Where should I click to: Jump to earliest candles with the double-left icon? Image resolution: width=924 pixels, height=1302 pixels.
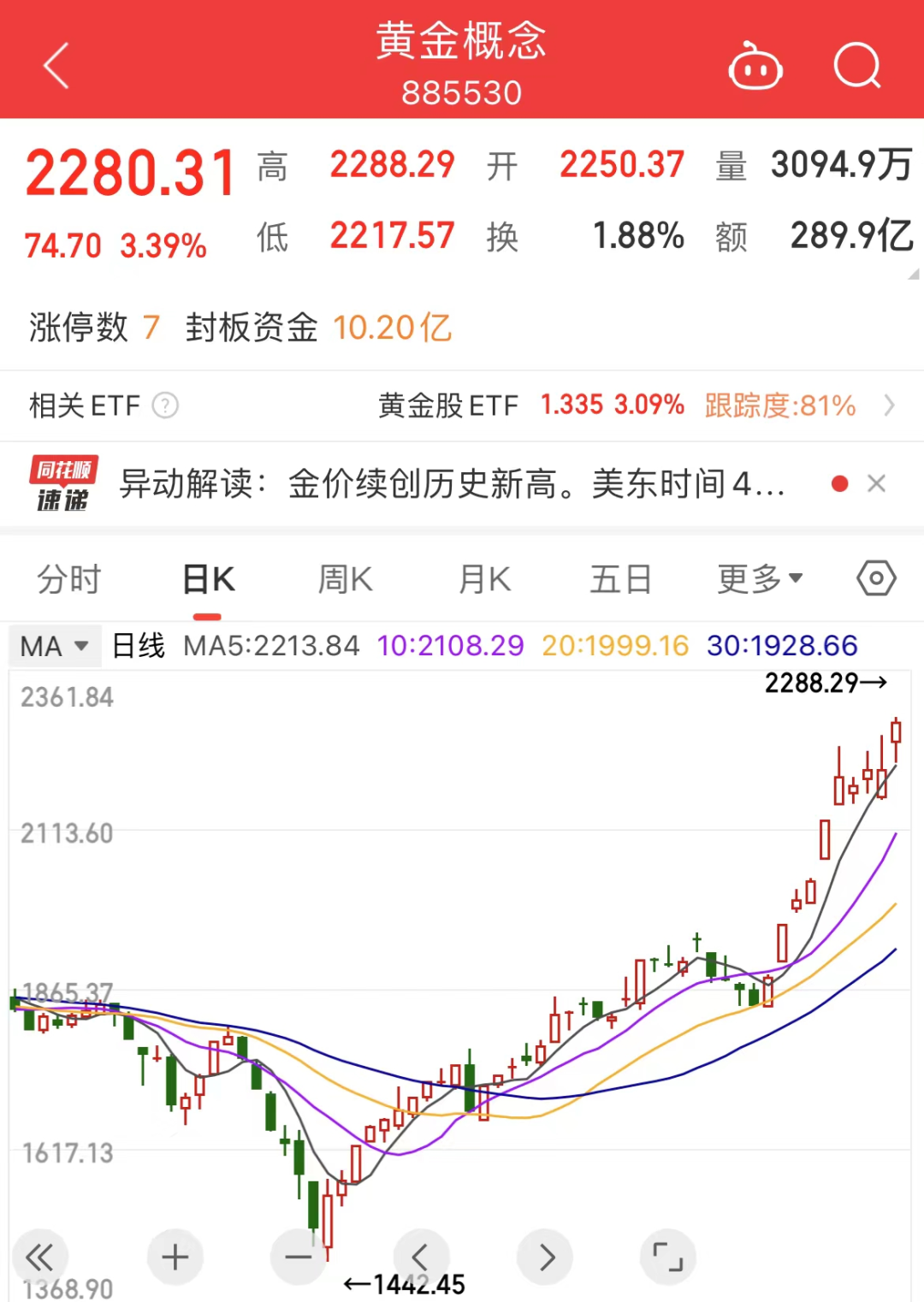tap(41, 1257)
